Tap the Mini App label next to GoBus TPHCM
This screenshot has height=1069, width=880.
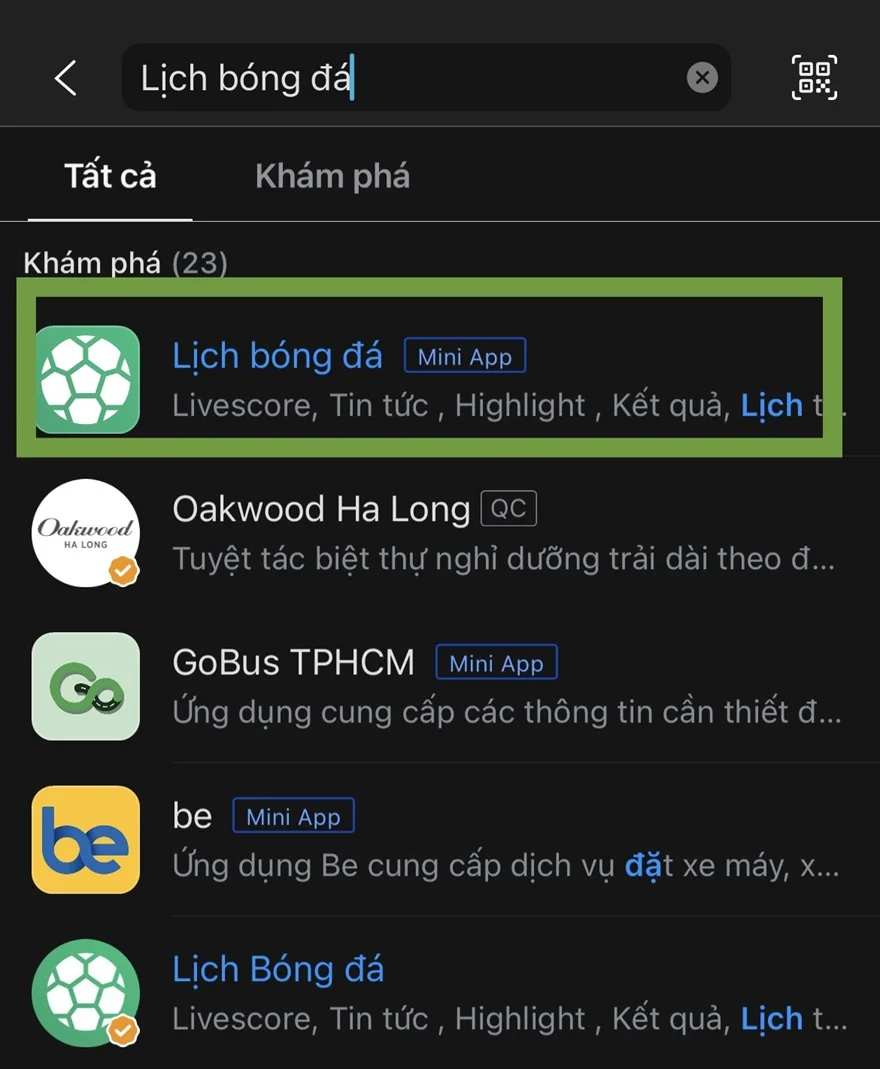tap(496, 662)
